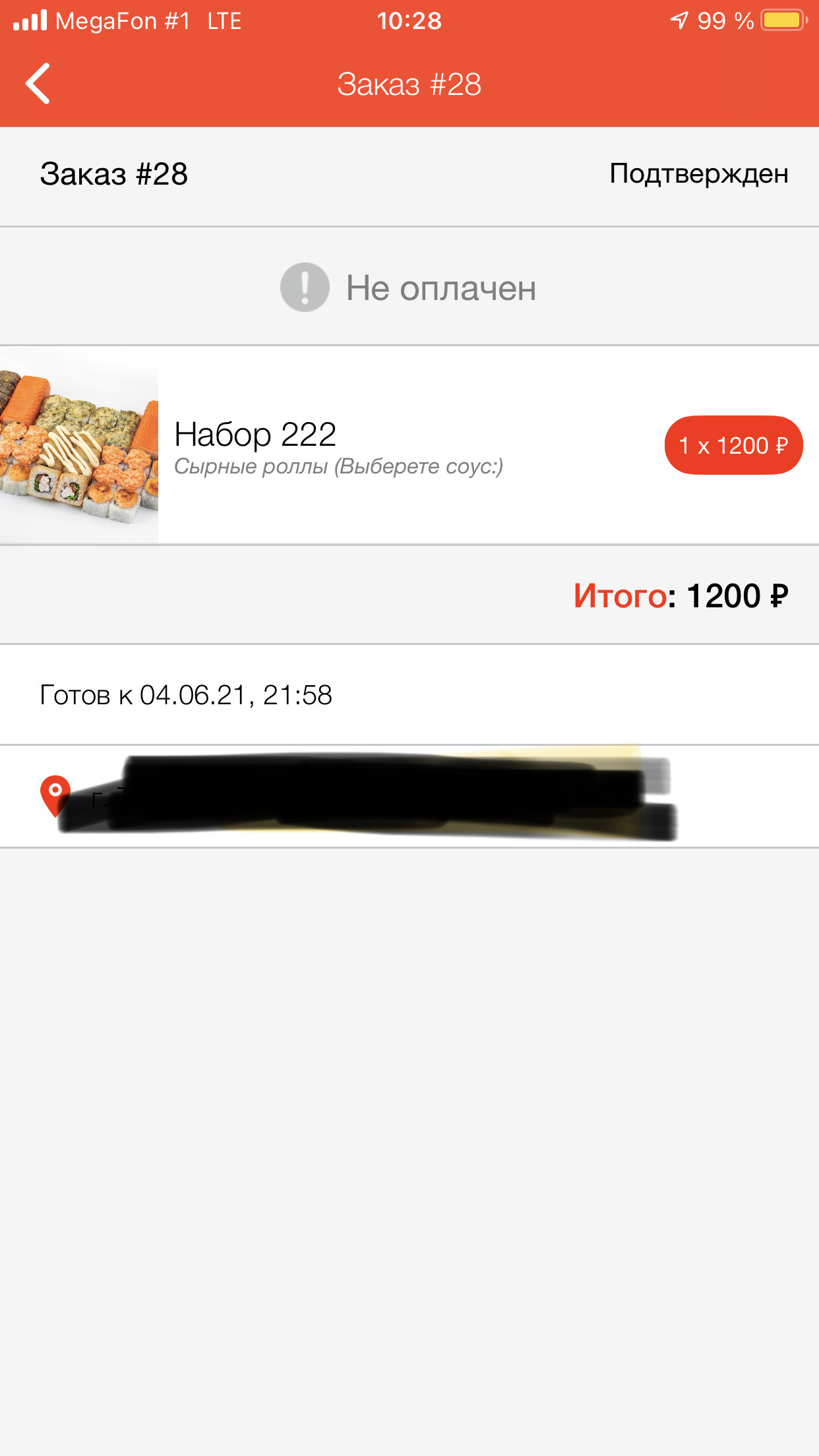
Task: Open the Набор 222 order item
Action: pos(409,445)
